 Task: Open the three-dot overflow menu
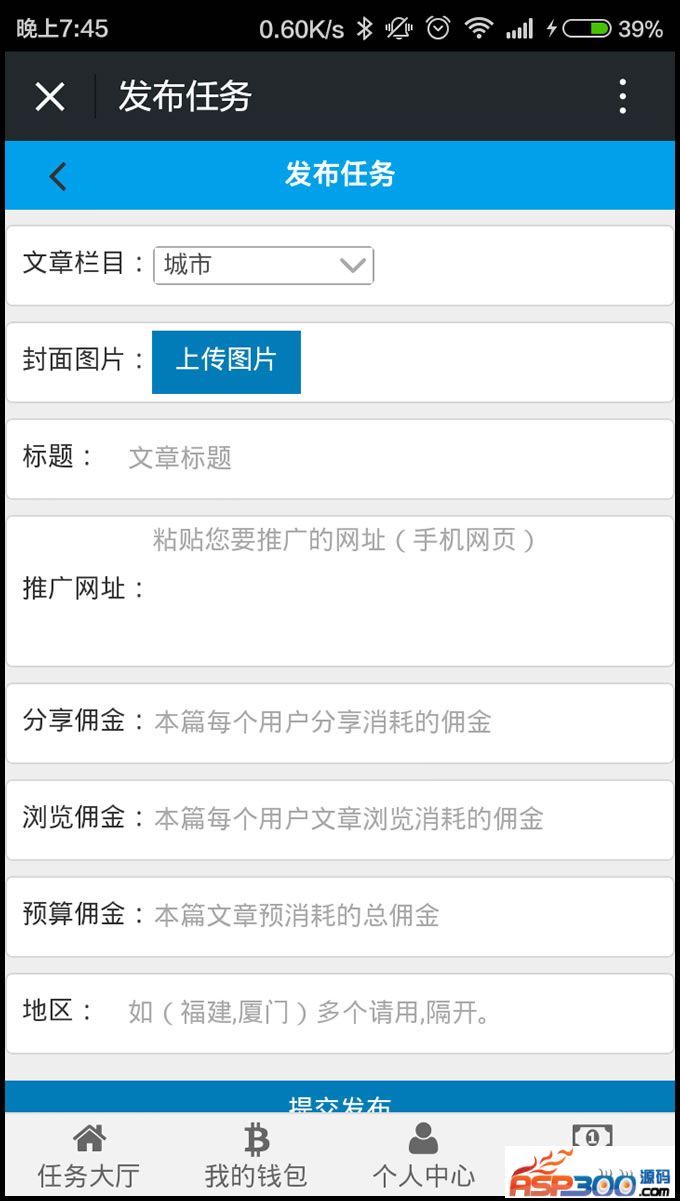(622, 97)
